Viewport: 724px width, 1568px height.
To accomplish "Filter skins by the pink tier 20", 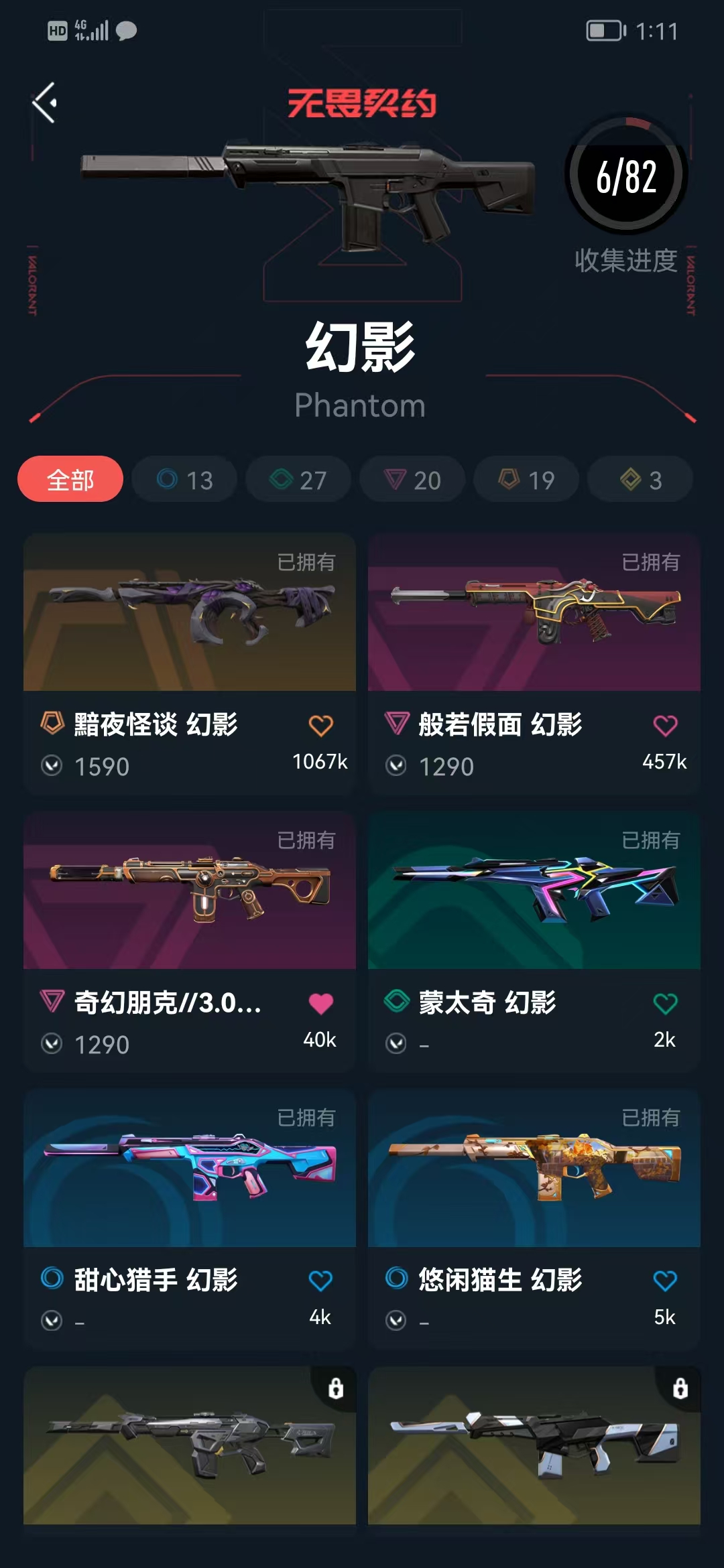I will pyautogui.click(x=412, y=480).
